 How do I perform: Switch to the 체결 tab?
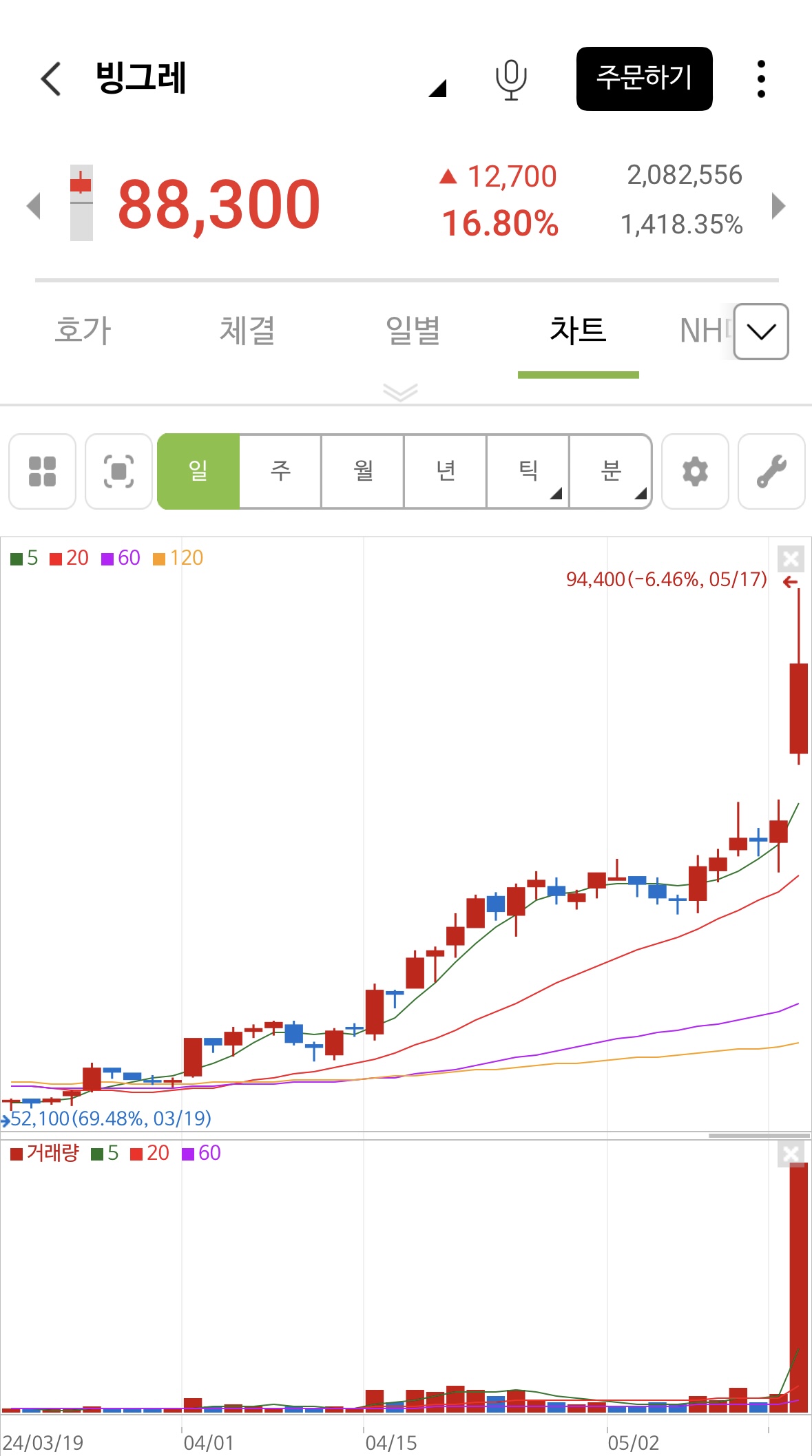(x=247, y=331)
